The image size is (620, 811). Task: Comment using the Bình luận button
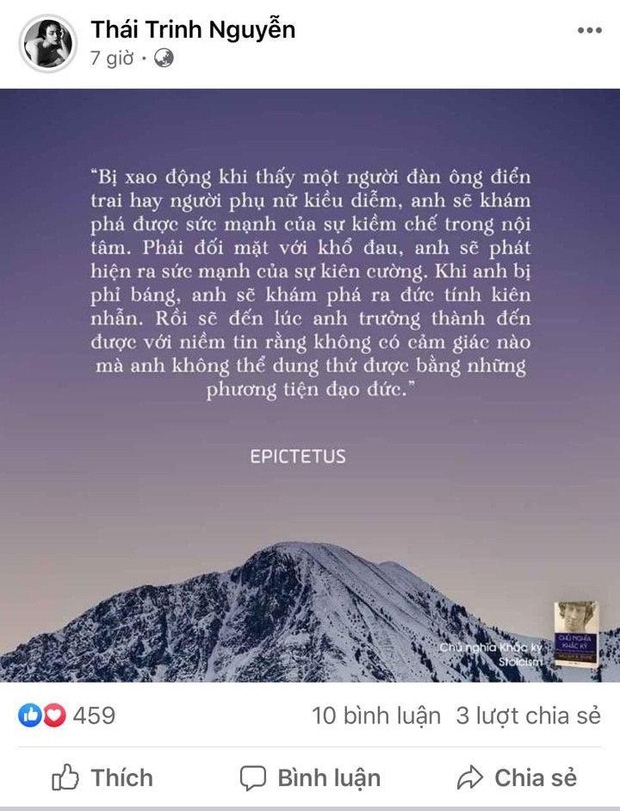[310, 777]
